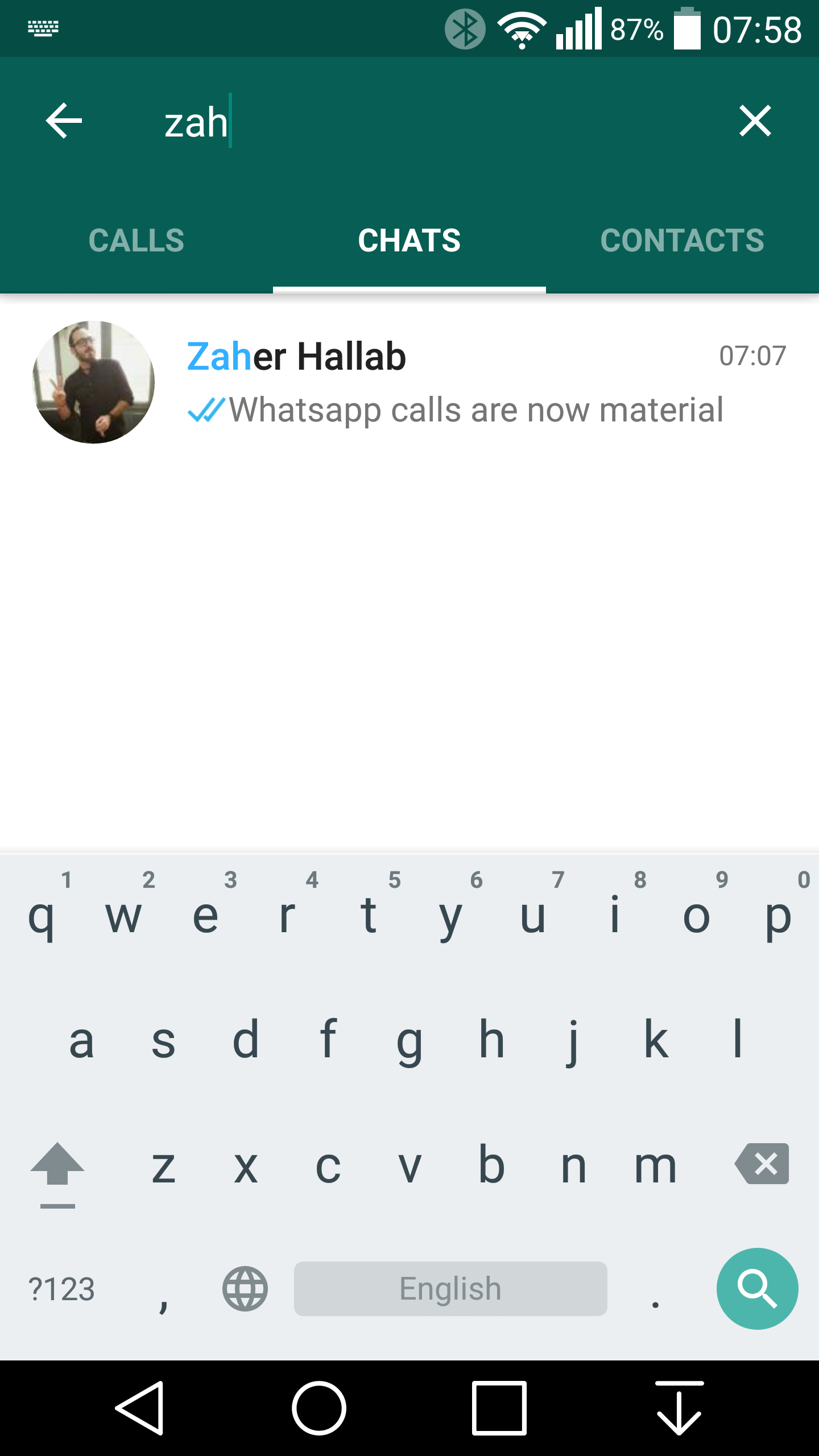The image size is (819, 1456).
Task: Change the keyboard language with the globe key
Action: [245, 1289]
